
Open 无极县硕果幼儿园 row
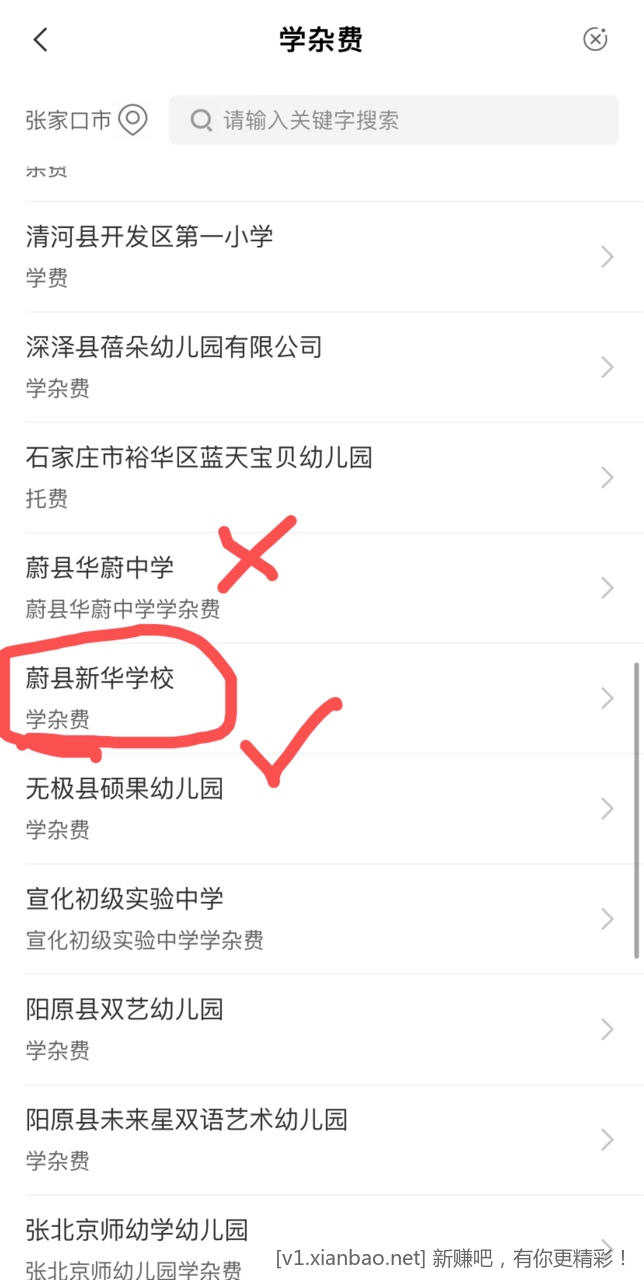click(x=320, y=807)
